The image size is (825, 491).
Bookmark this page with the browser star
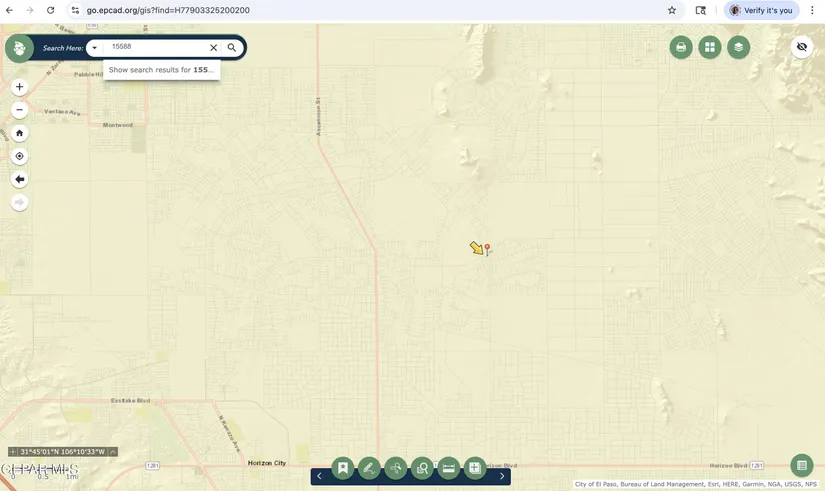672,10
